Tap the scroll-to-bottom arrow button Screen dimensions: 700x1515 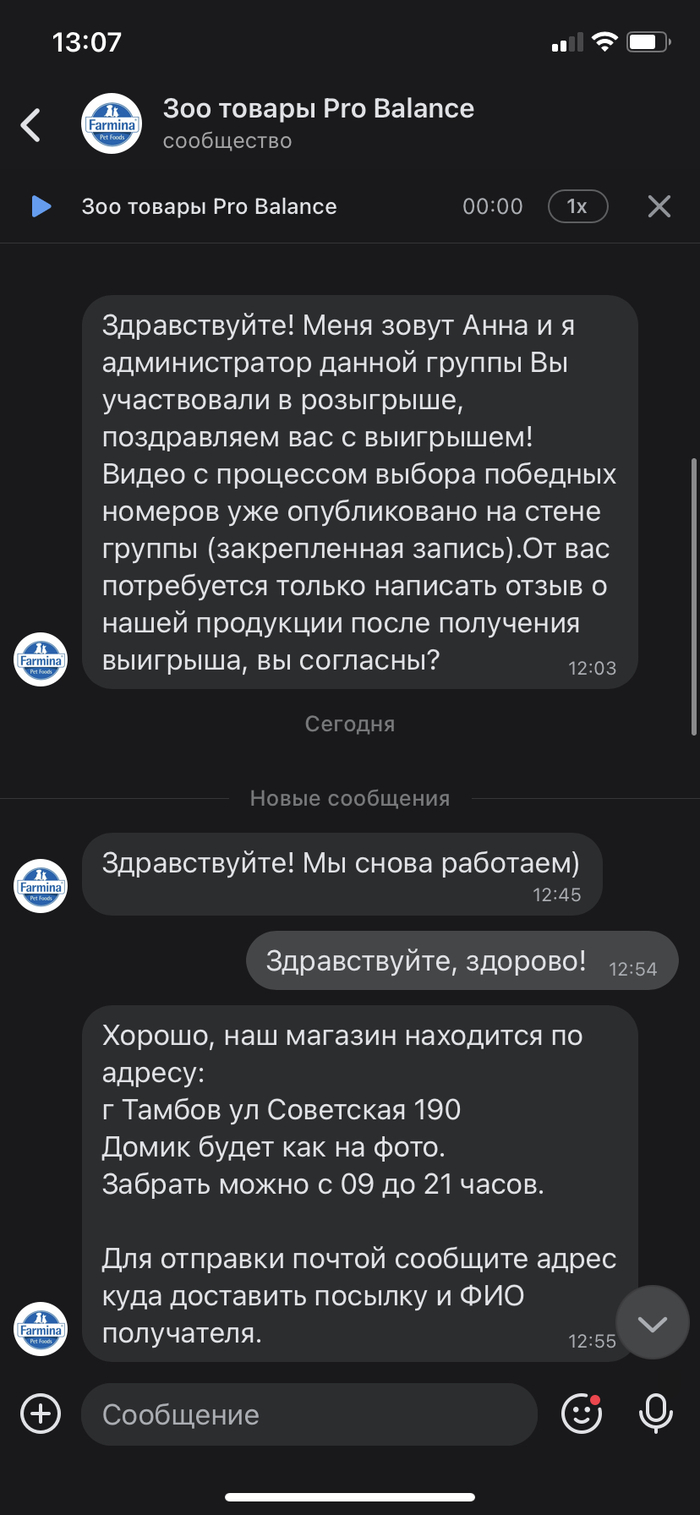[652, 1322]
